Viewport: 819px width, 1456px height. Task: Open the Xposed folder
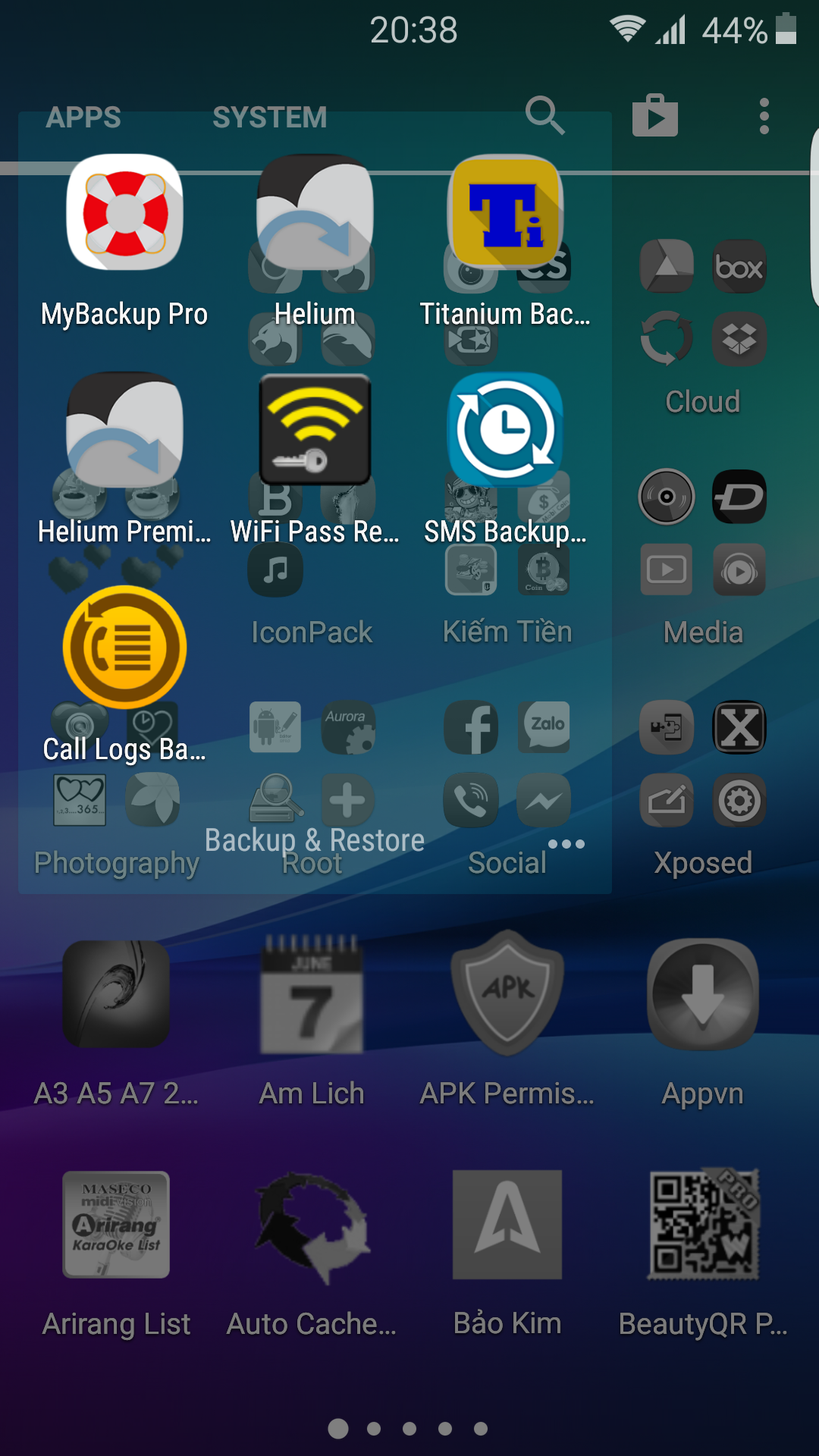703,789
